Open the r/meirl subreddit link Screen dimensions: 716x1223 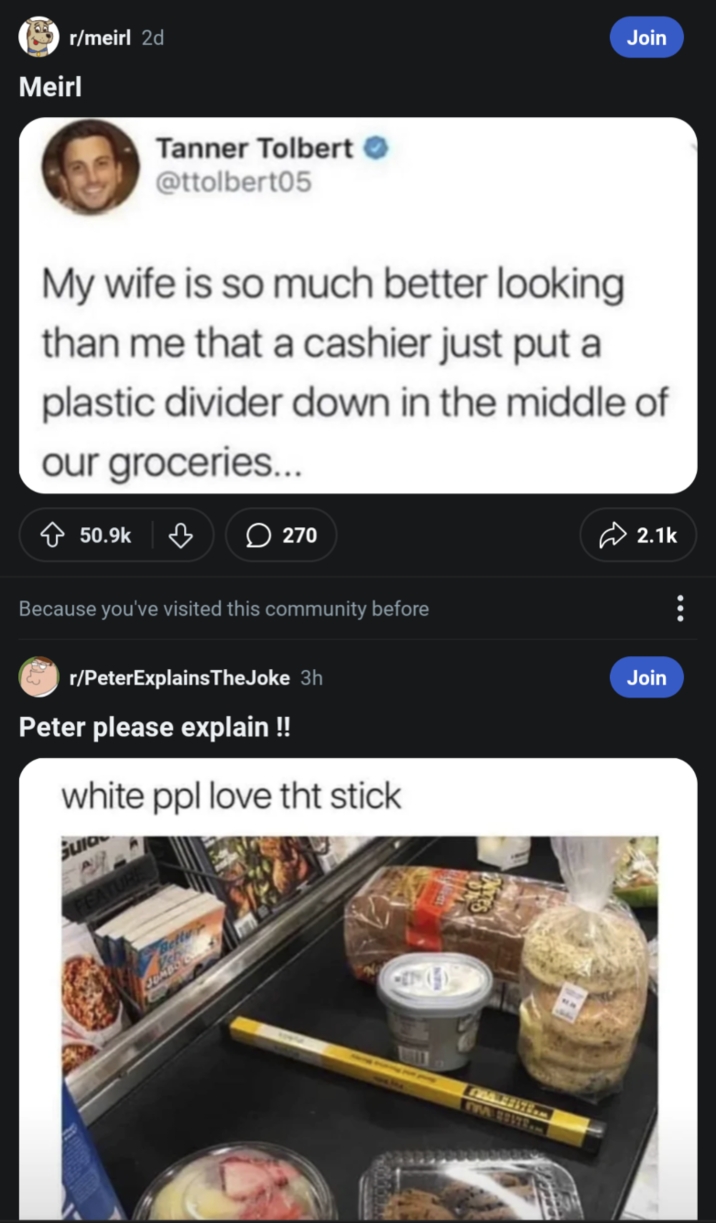click(x=101, y=38)
